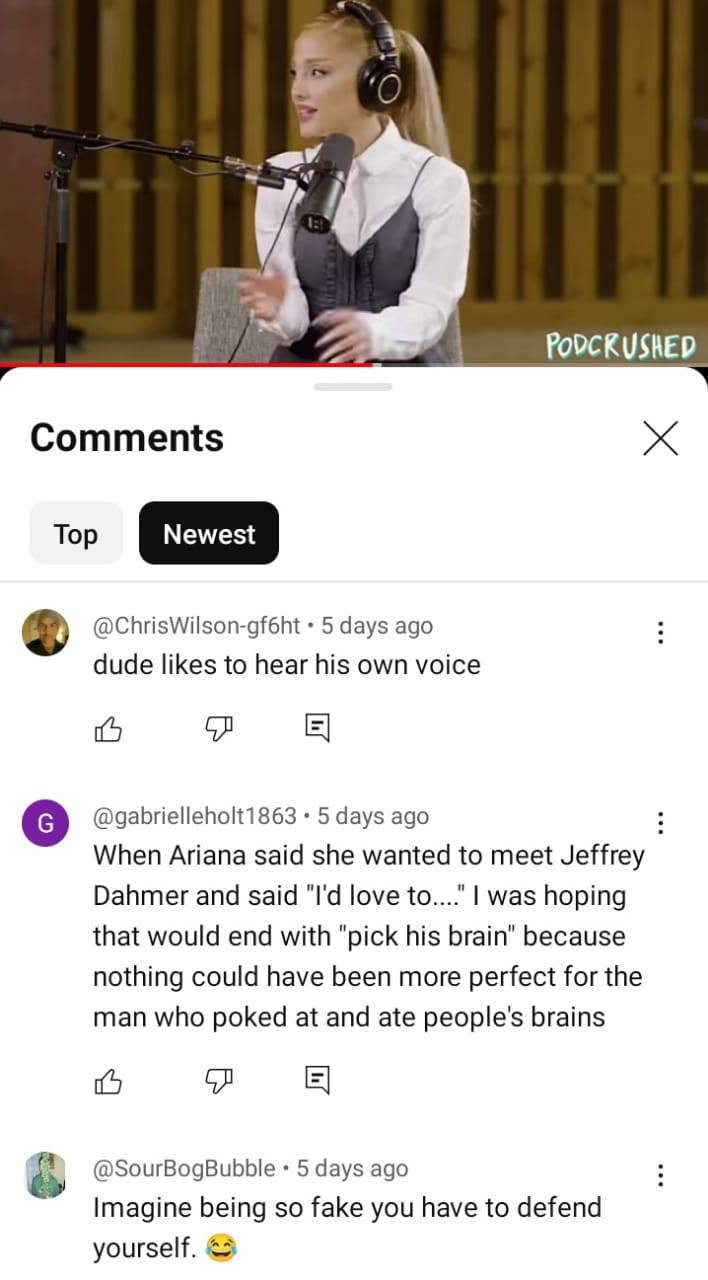The height and width of the screenshot is (1280, 708).
Task: Select the Newest comments chip
Action: [209, 534]
